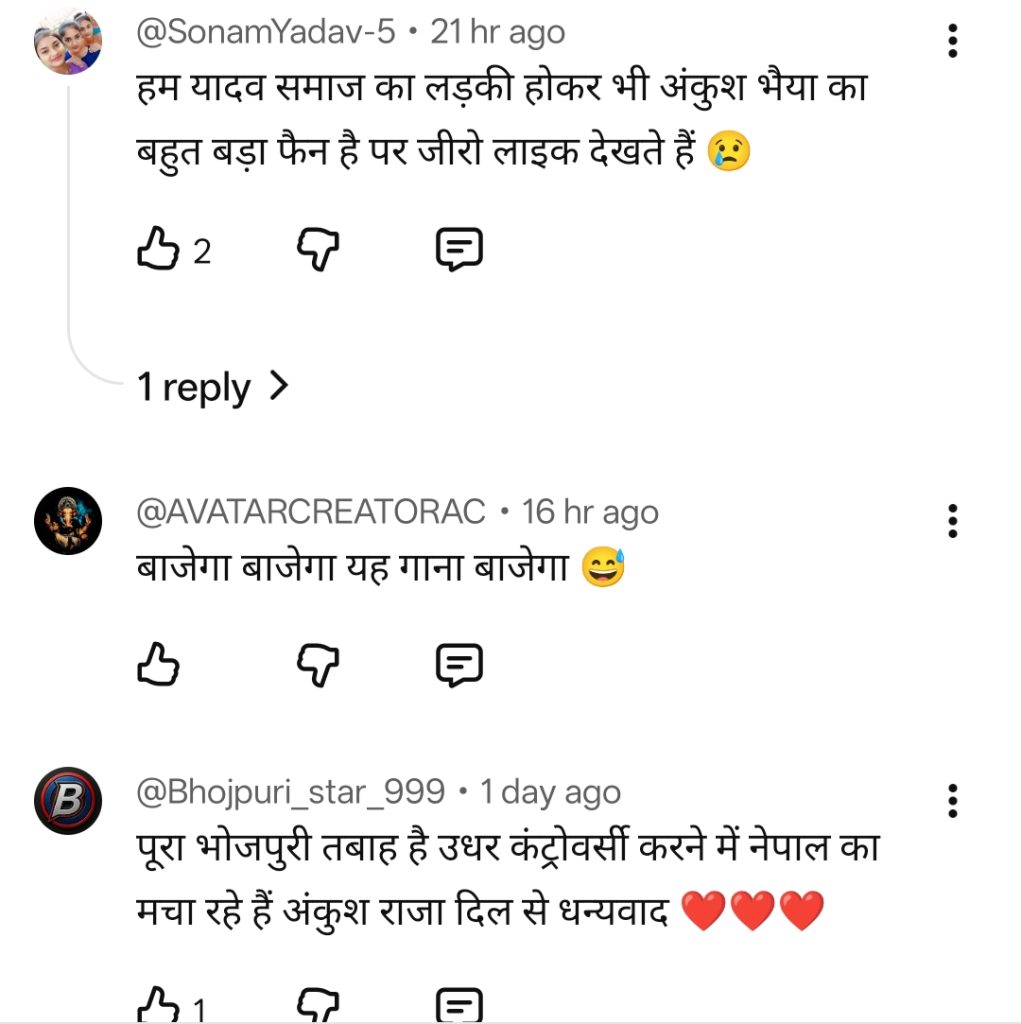Screen dimensions: 1021x1024
Task: Open overflow menu on AVATARCREATORAC's comment
Action: (952, 521)
